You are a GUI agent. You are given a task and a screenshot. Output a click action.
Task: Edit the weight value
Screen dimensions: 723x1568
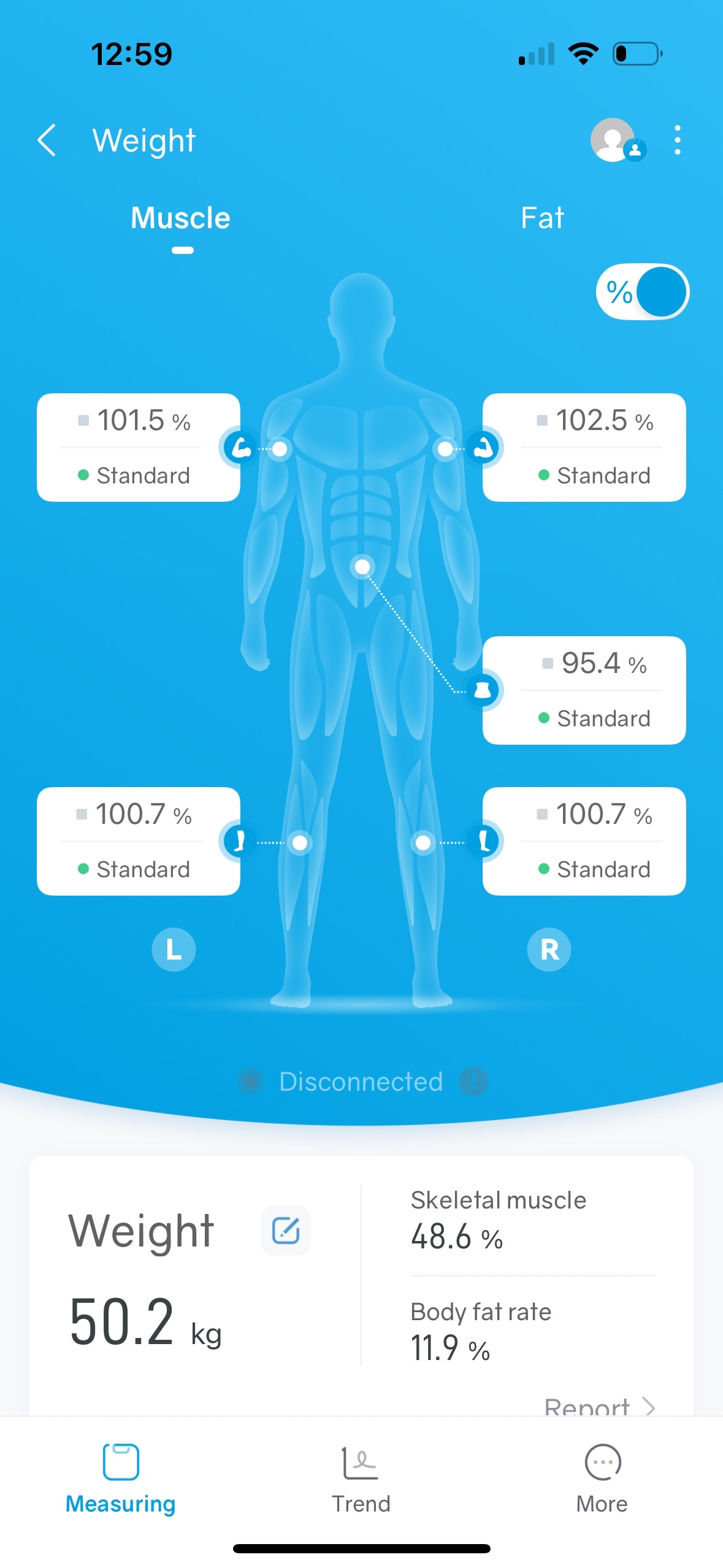(x=285, y=1231)
